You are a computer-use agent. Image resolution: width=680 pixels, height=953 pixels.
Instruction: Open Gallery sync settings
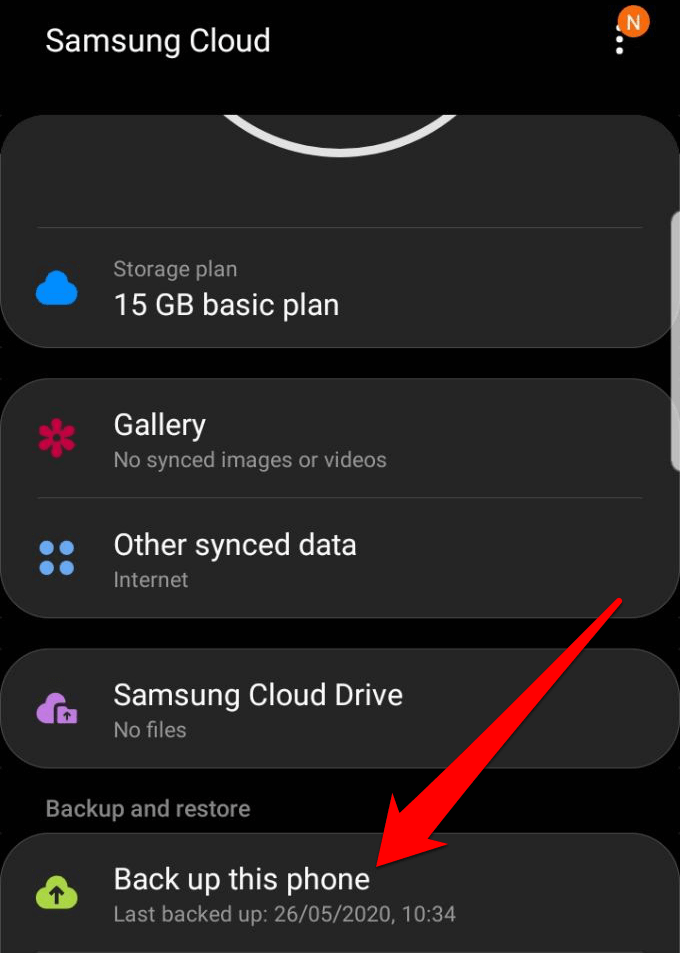250,440
